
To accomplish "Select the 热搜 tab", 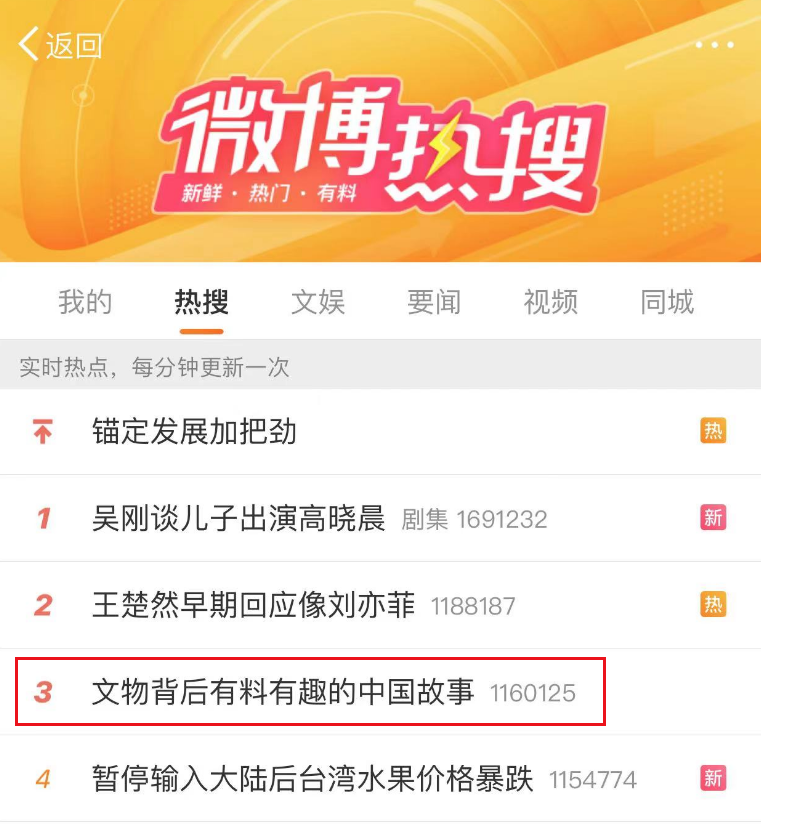I will coord(201,302).
